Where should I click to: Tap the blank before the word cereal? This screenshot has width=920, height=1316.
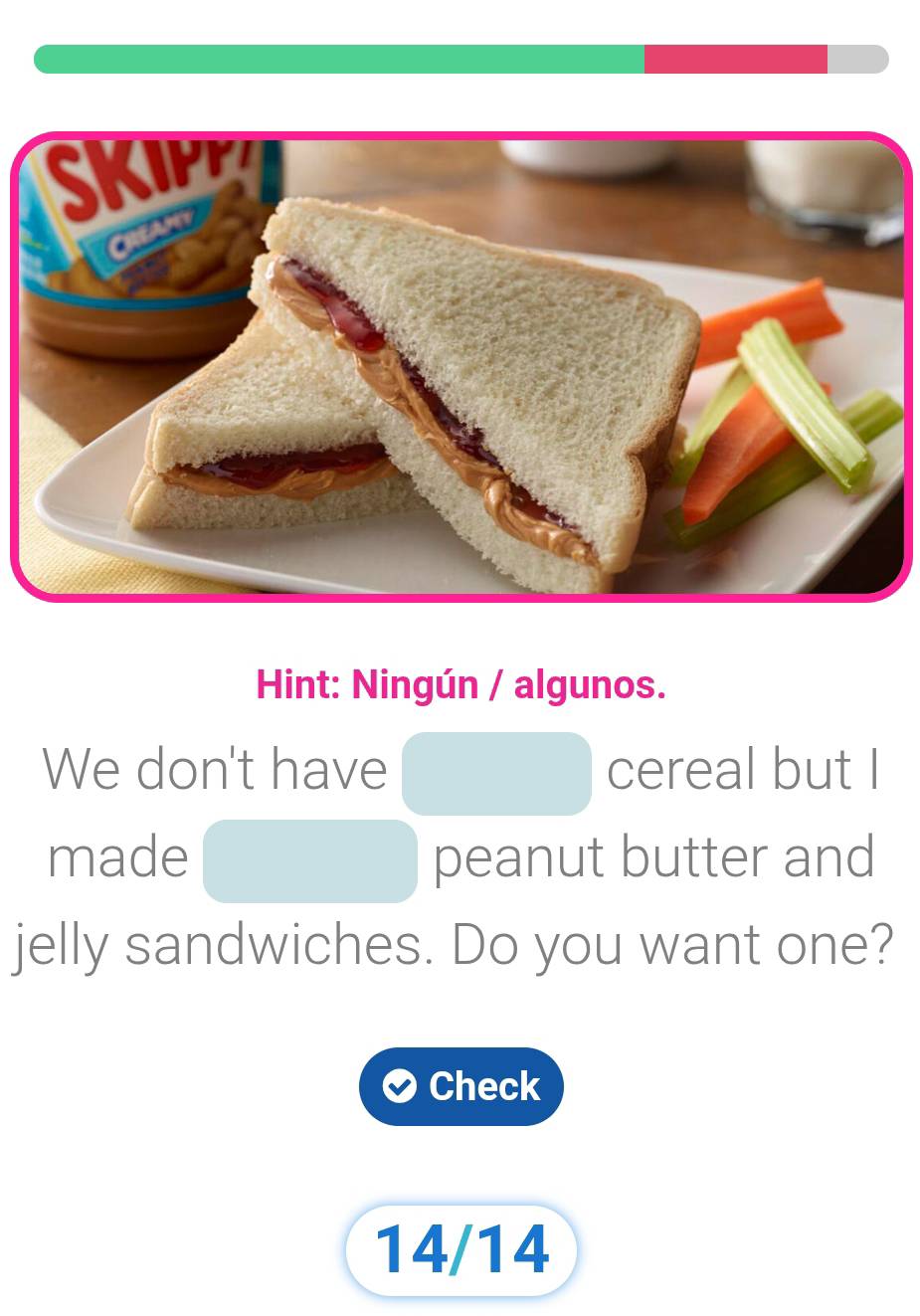(496, 773)
